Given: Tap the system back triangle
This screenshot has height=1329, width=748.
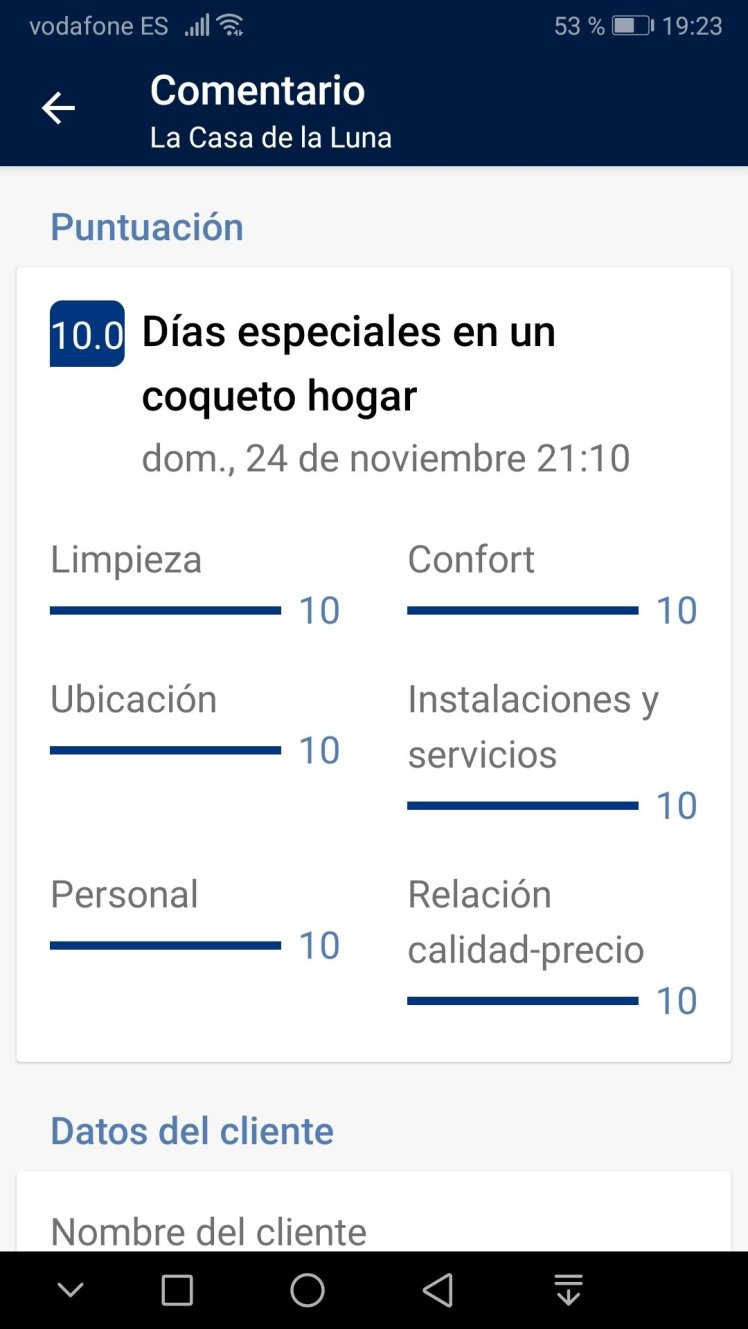Looking at the screenshot, I should pyautogui.click(x=438, y=1290).
